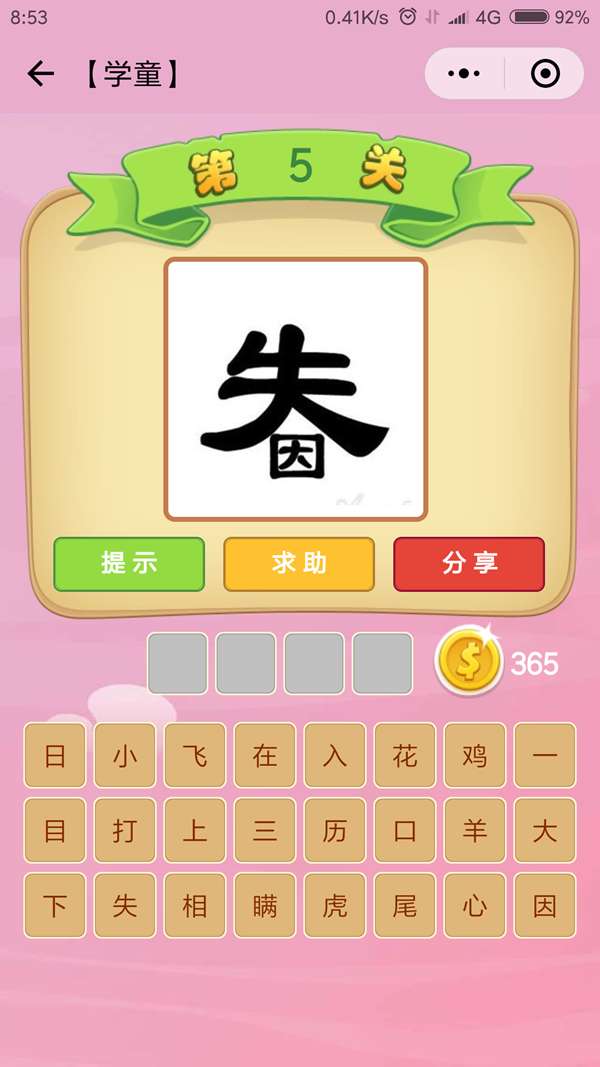
Task: Share the puzzle using the 分享 button
Action: (x=469, y=564)
